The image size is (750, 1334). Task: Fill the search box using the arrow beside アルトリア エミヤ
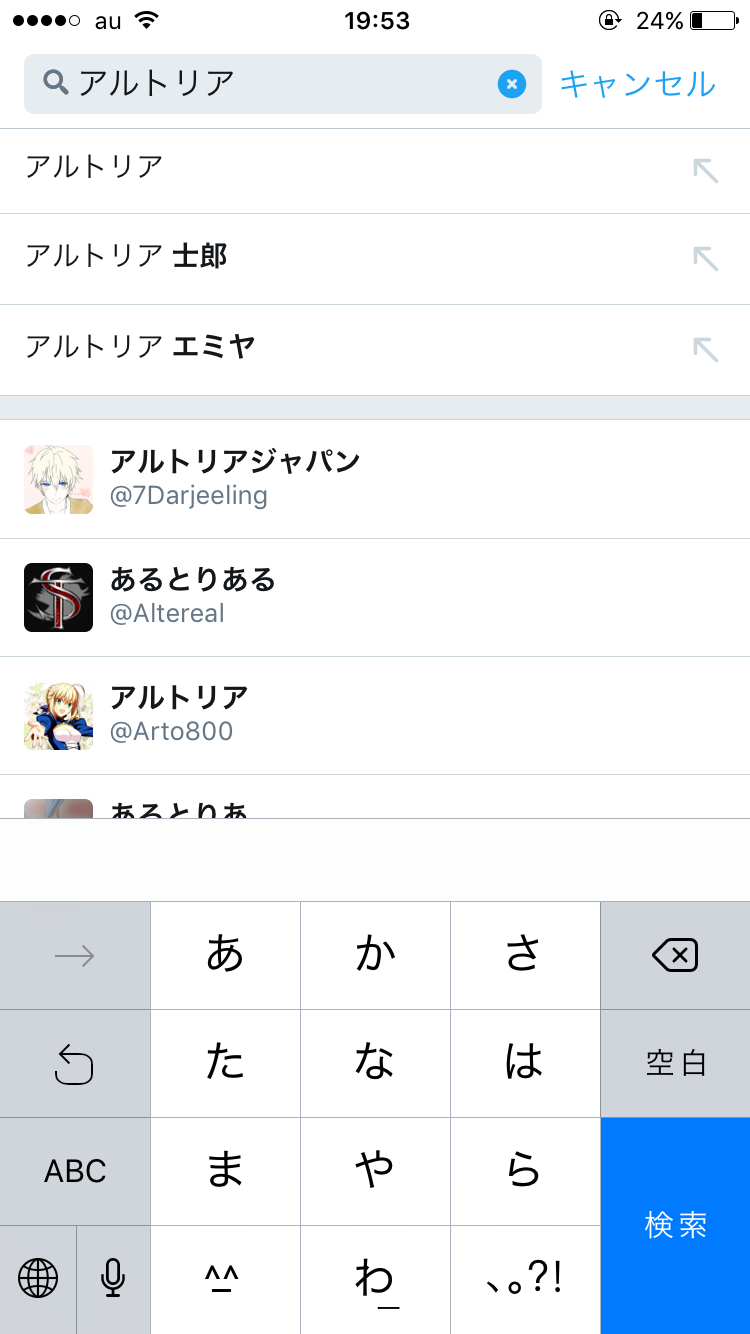705,349
